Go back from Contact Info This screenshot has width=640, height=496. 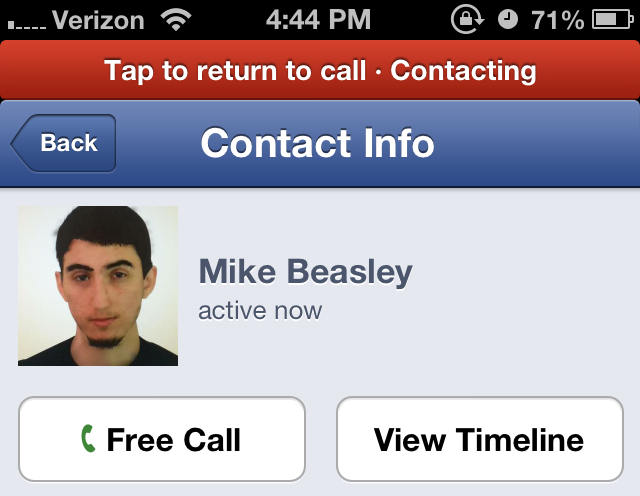[65, 143]
